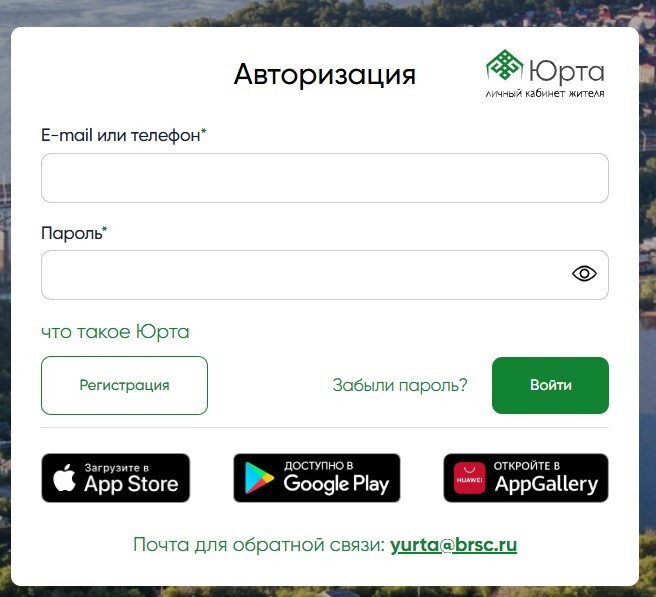
Task: Open the Huawei AppGallery badge
Action: click(x=525, y=478)
